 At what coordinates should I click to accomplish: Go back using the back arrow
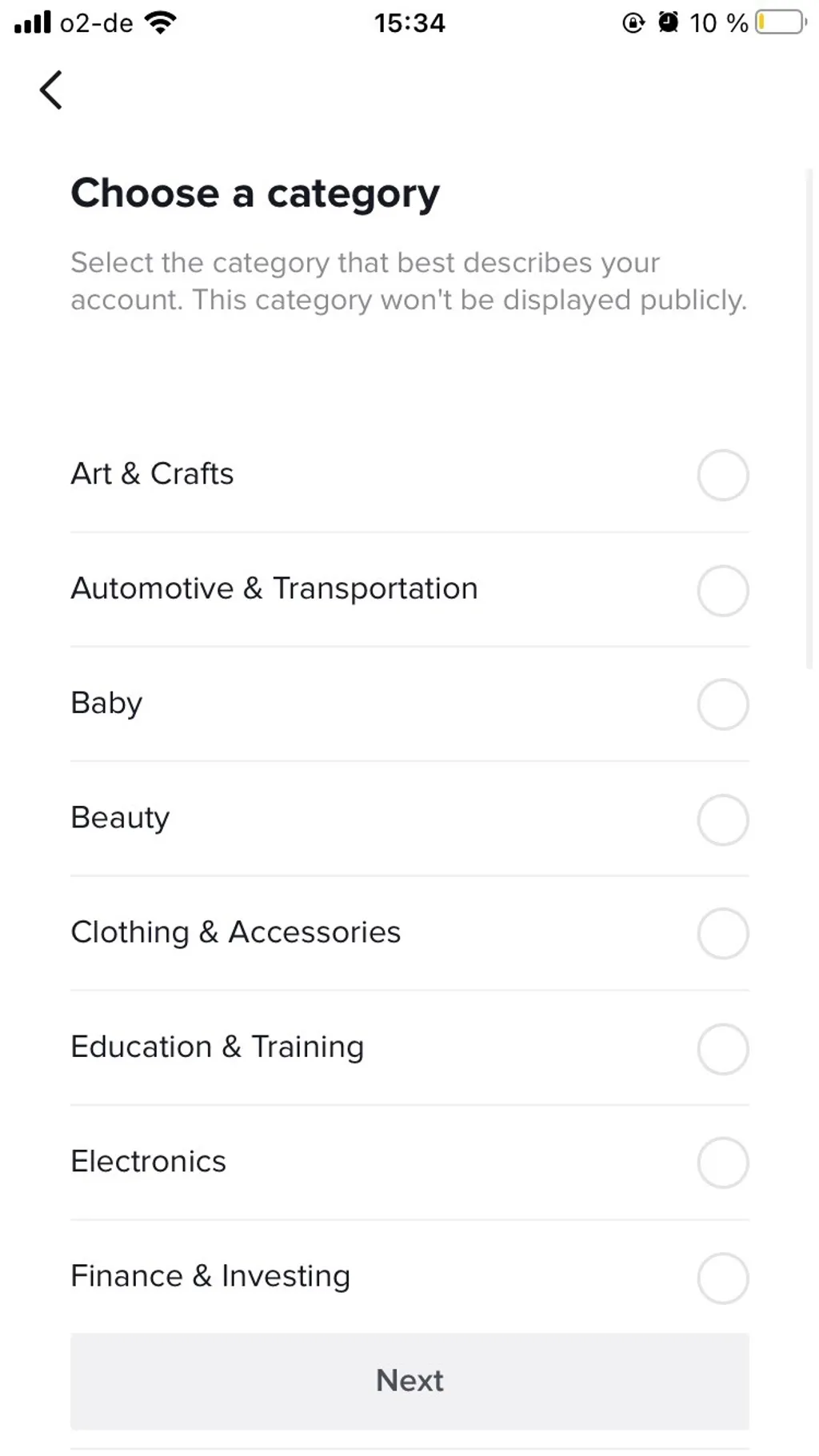click(50, 90)
